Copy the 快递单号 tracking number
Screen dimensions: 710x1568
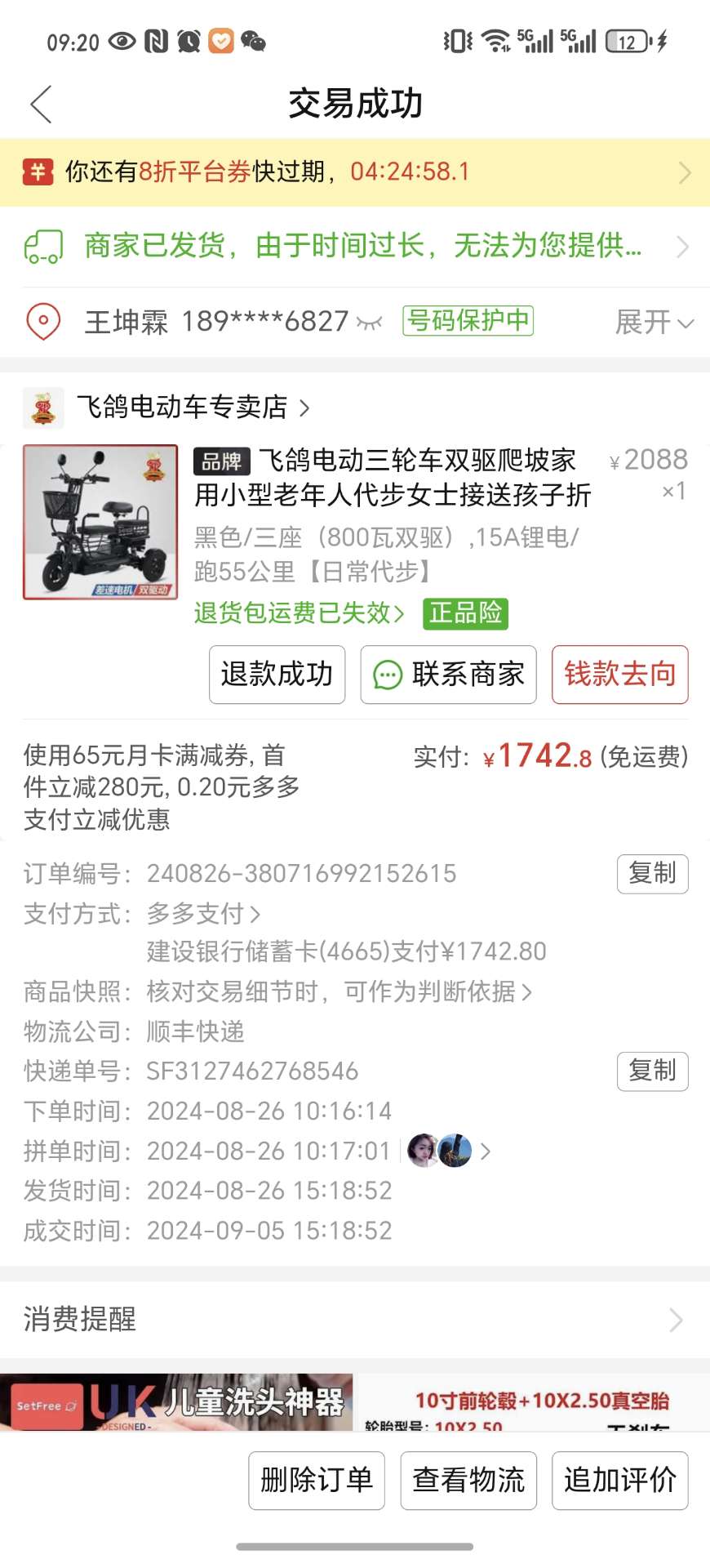[652, 1071]
